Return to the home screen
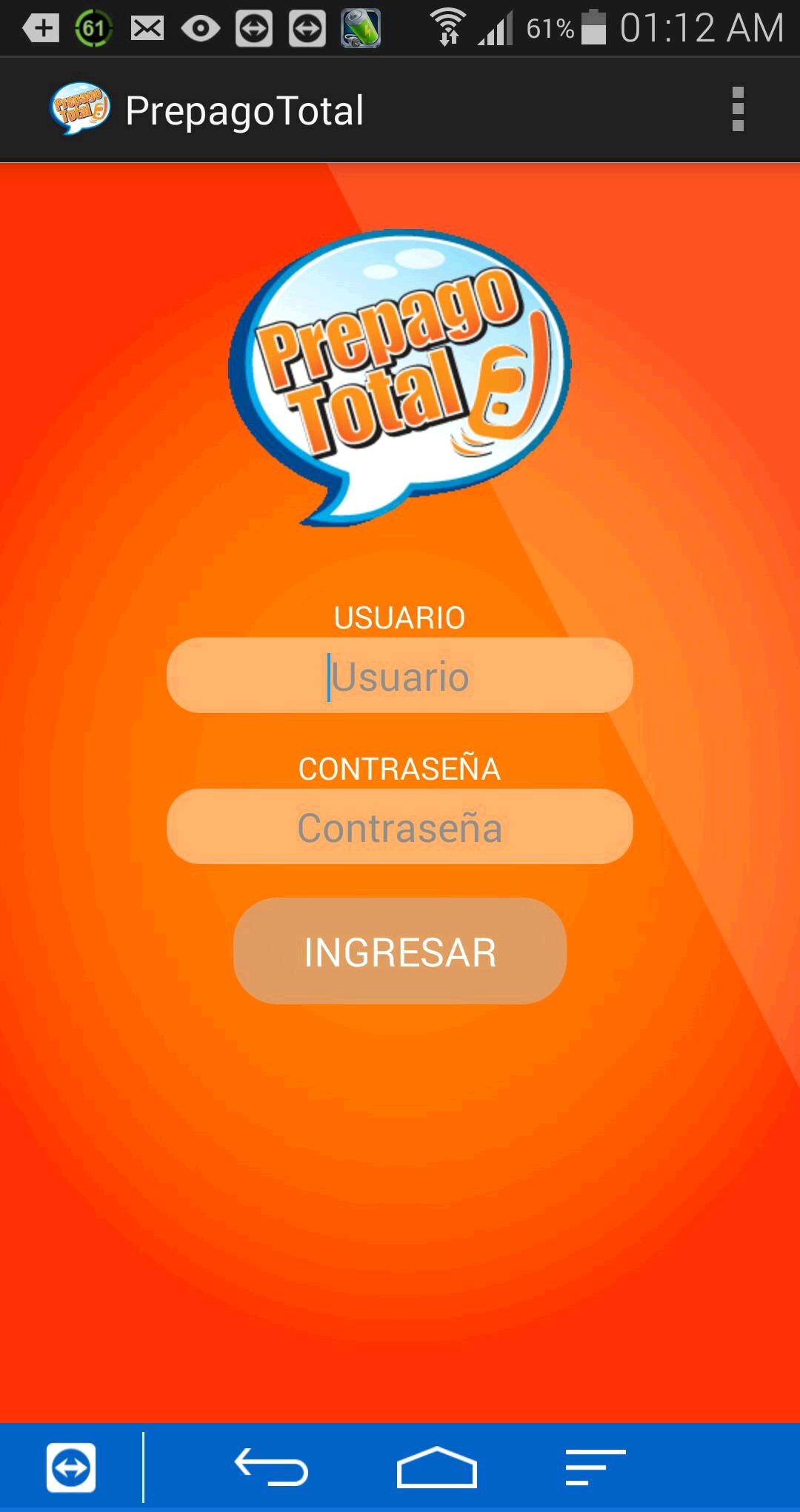 coord(436,1468)
